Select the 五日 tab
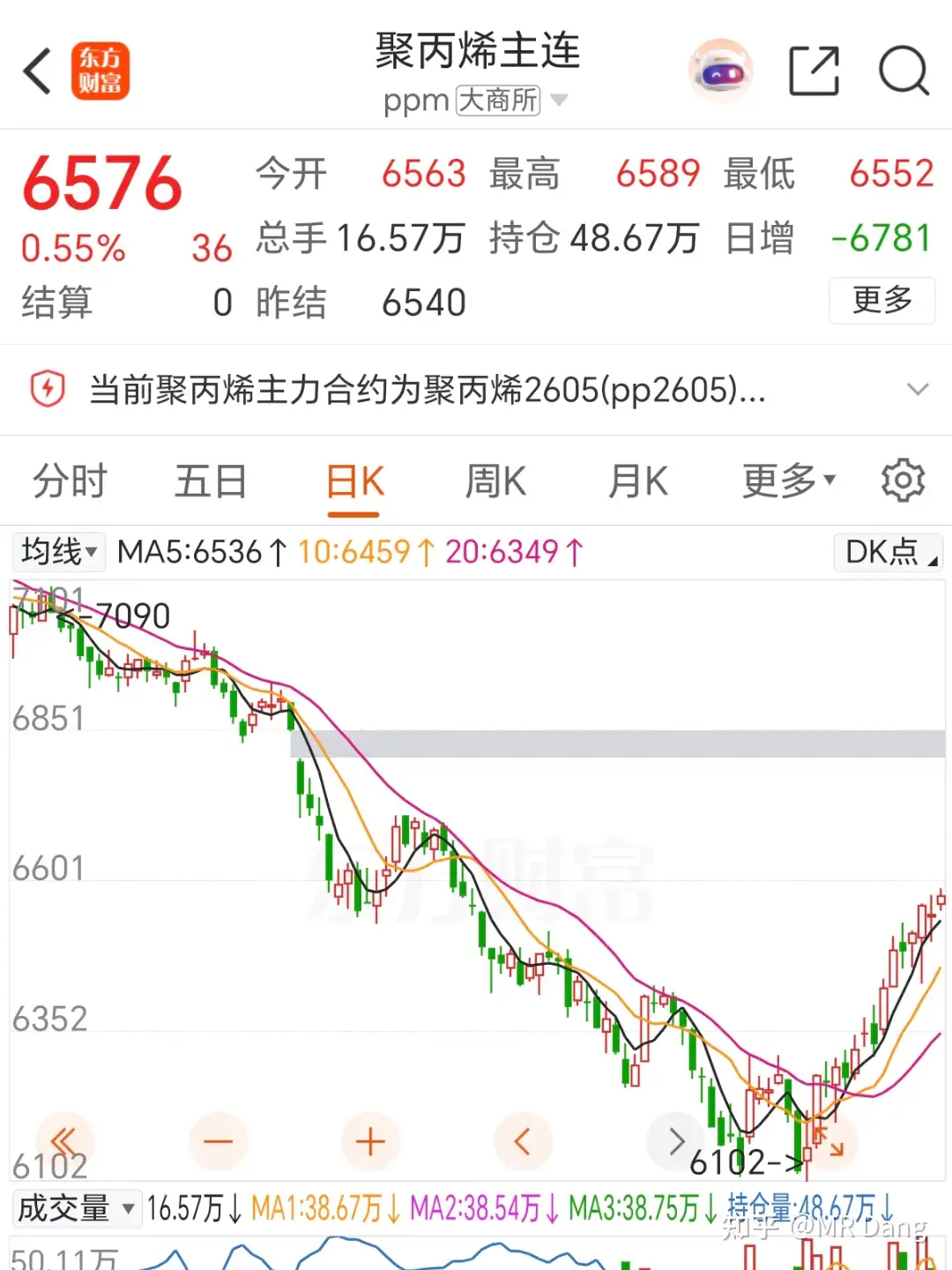The image size is (952, 1270). 211,480
